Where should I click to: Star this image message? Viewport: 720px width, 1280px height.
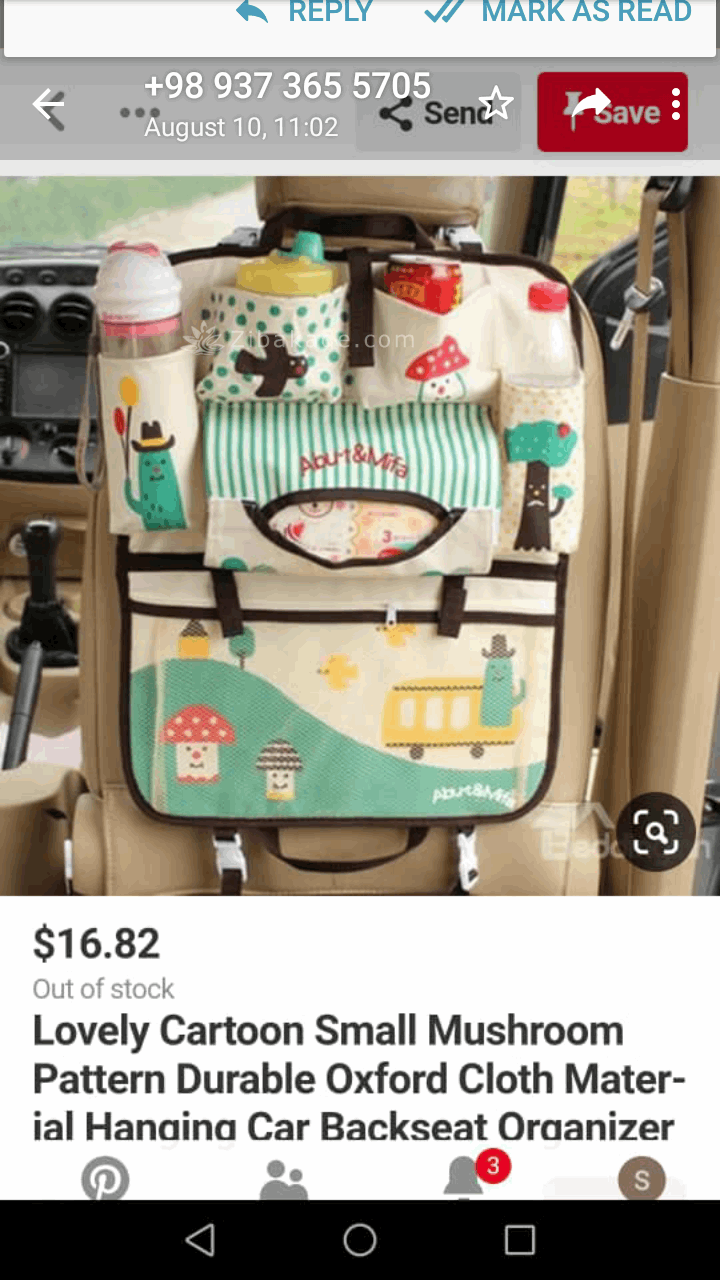[496, 104]
